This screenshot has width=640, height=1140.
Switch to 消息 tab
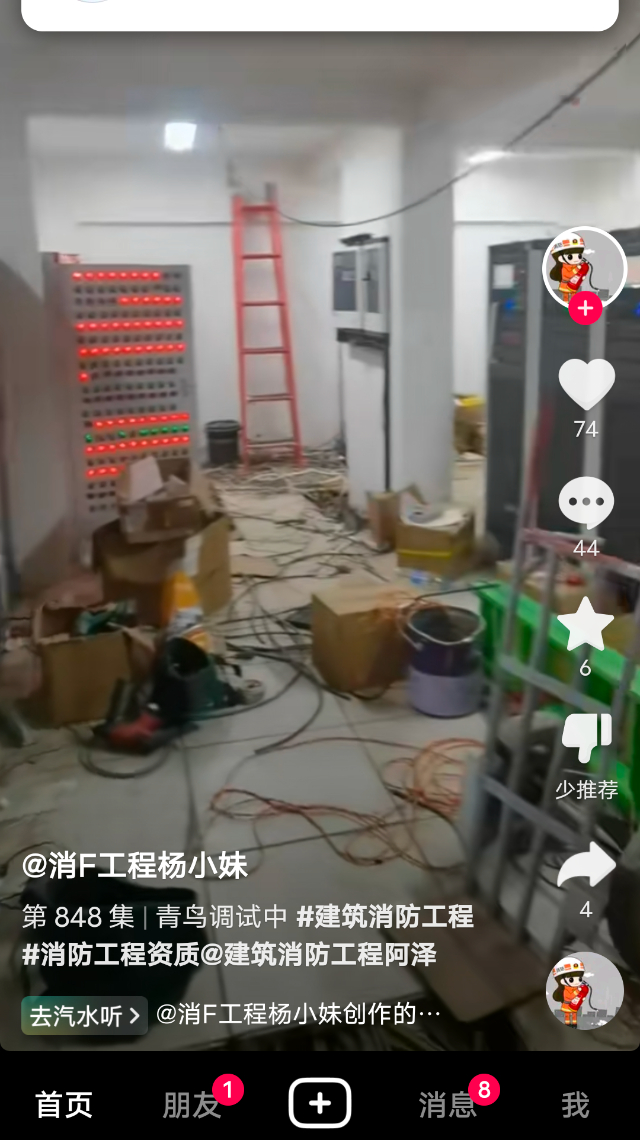448,1105
